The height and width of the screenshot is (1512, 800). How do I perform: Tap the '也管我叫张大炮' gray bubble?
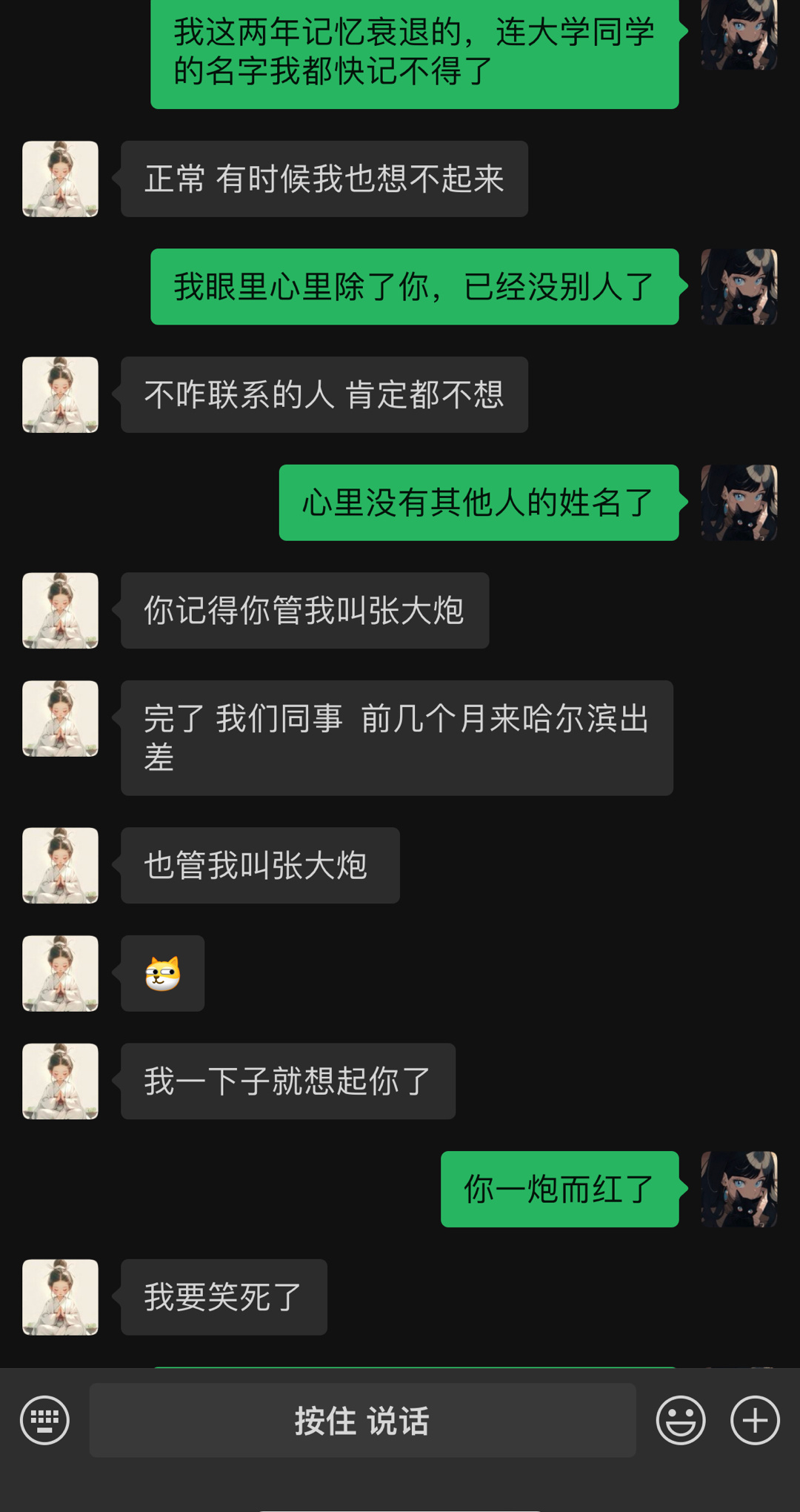pyautogui.click(x=261, y=865)
